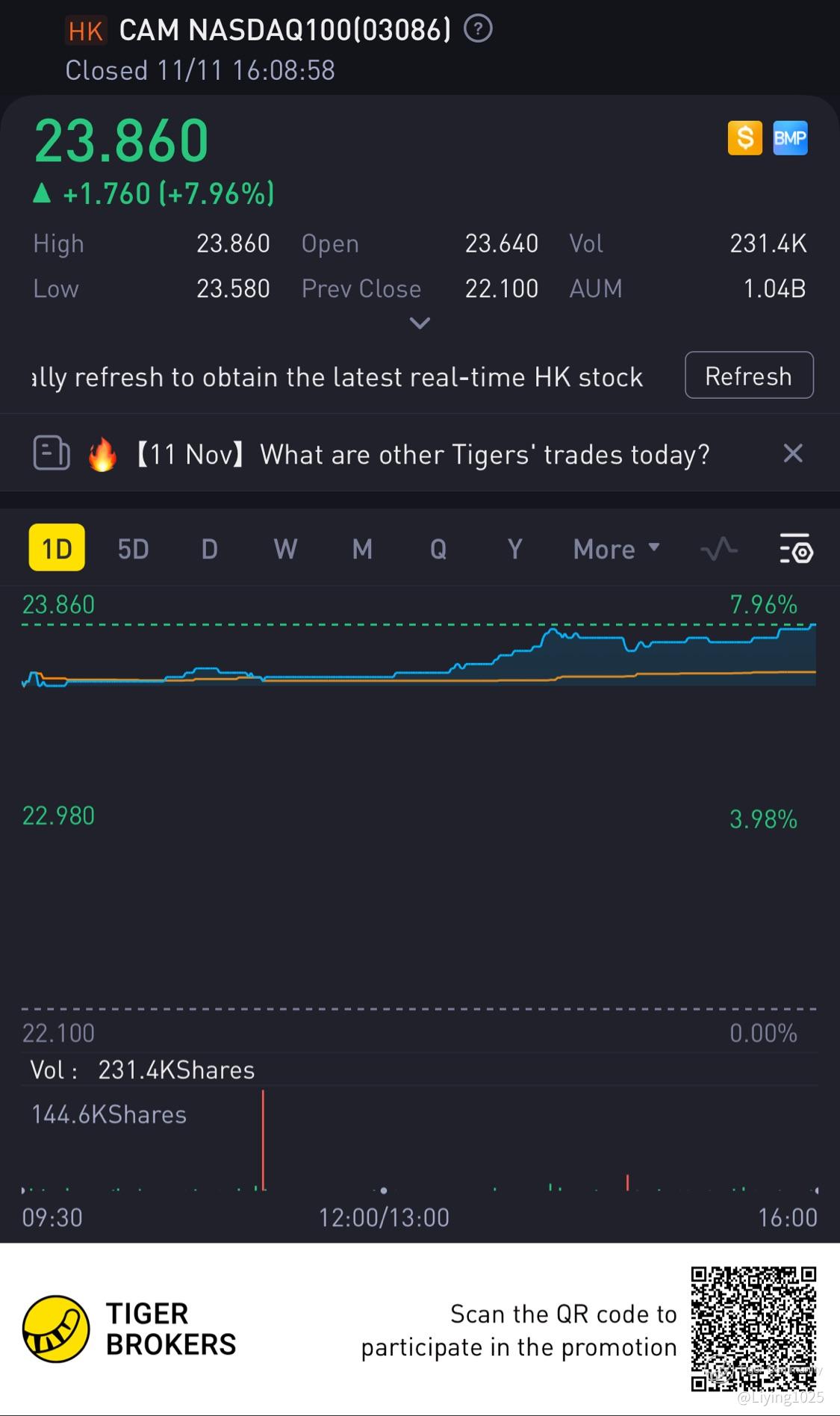The image size is (840, 1416).
Task: Expand more quote details chevron
Action: (420, 323)
